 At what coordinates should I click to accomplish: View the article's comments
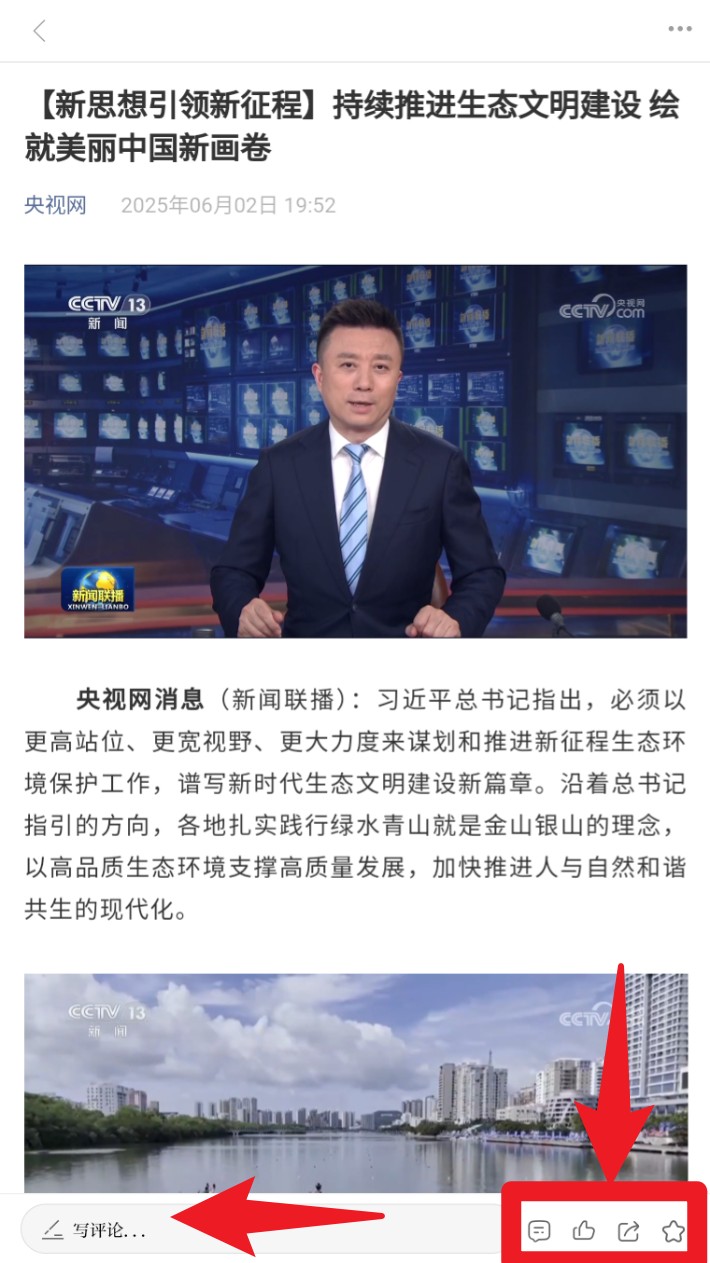539,1231
